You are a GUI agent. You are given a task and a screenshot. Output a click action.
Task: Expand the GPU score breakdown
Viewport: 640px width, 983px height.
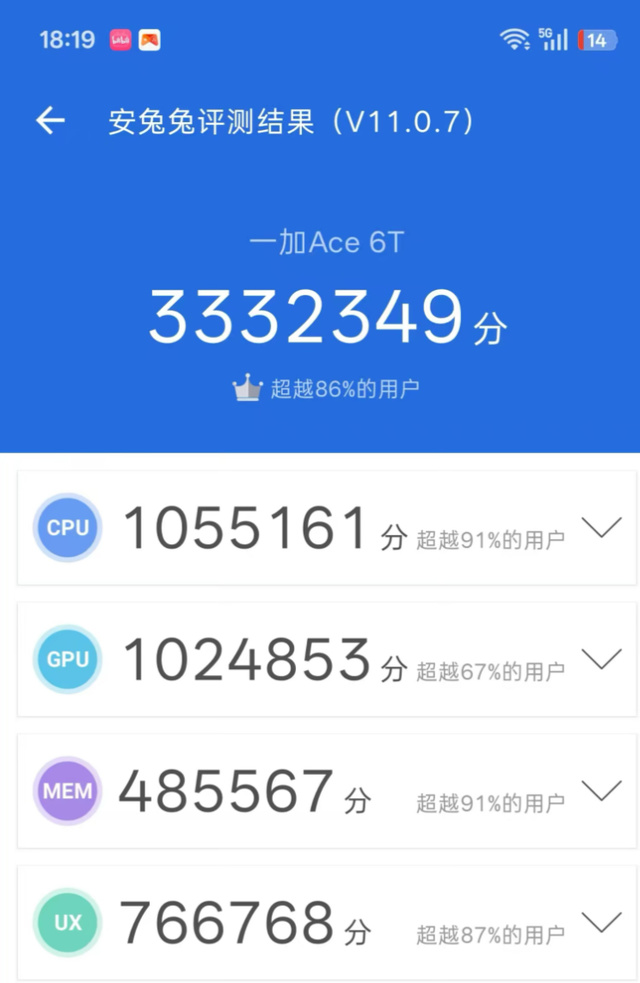pyautogui.click(x=601, y=659)
